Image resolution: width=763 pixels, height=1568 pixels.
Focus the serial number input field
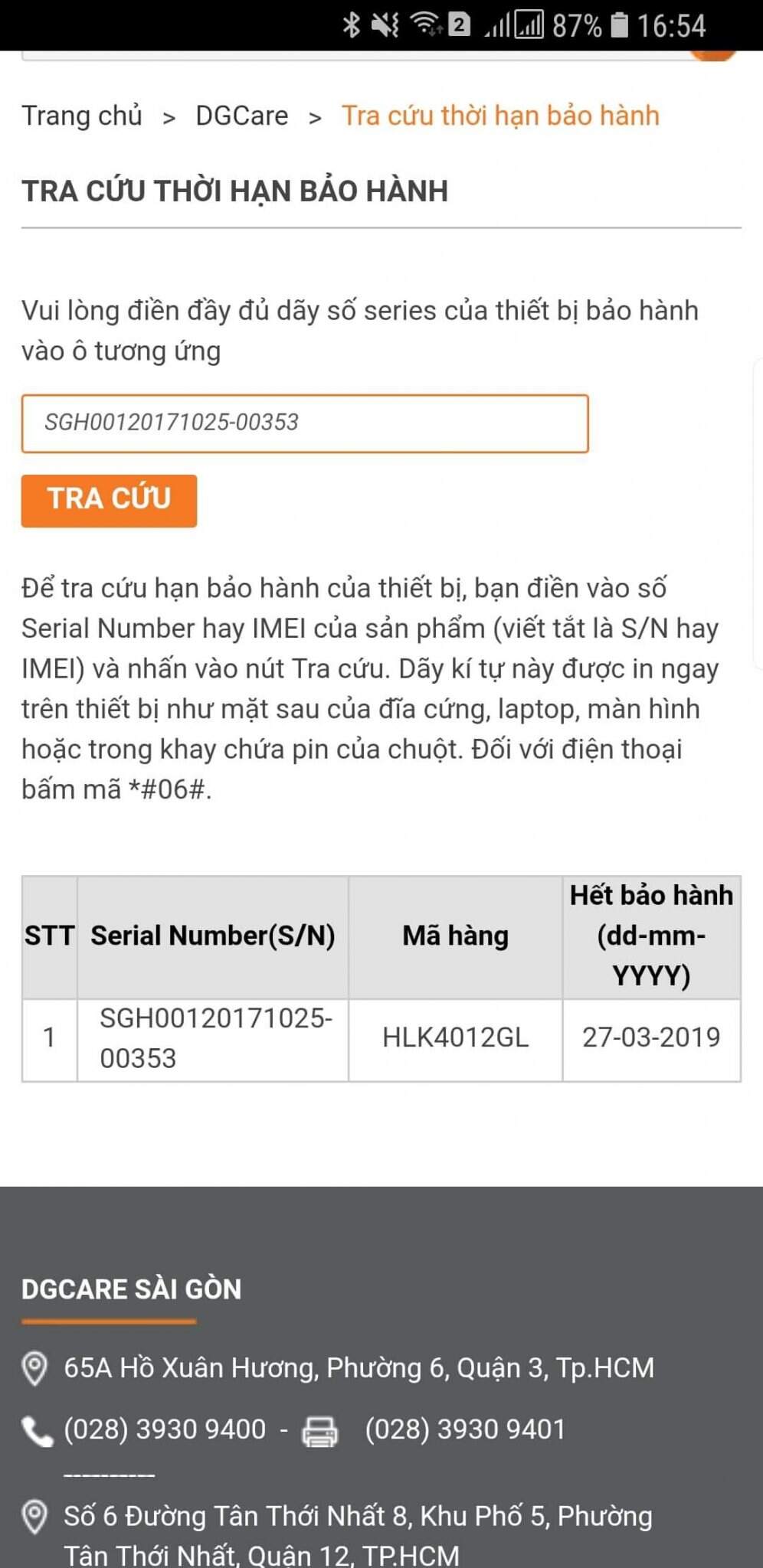tap(305, 423)
